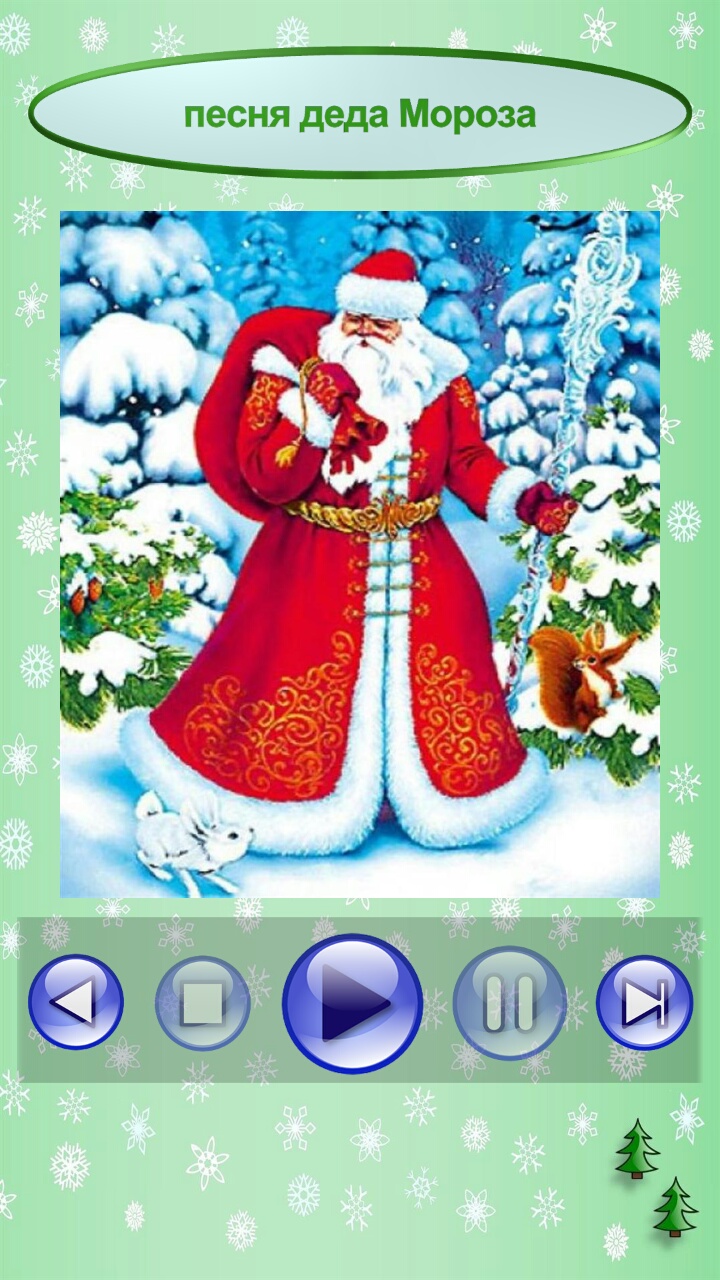The height and width of the screenshot is (1280, 720).
Task: Go to the previous song
Action: click(x=75, y=1002)
